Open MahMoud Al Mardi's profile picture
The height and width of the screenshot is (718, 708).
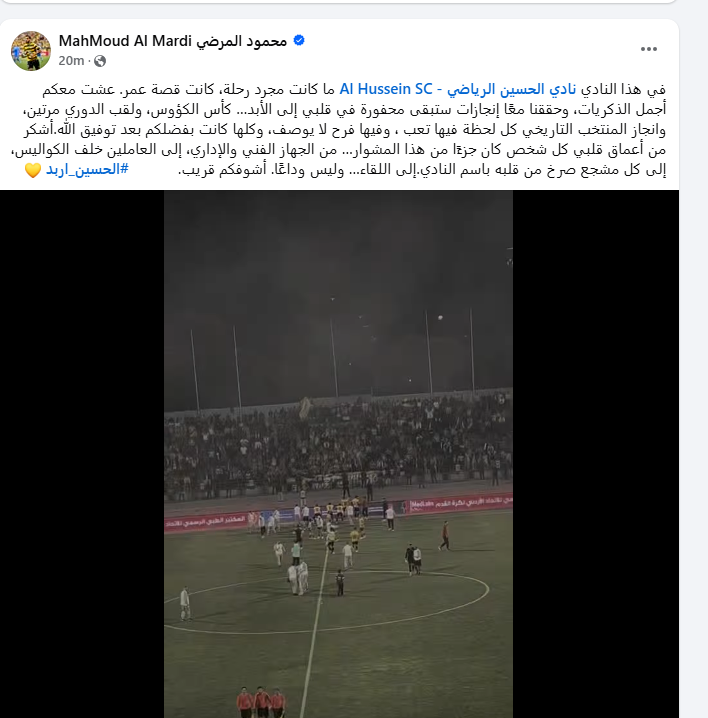(30, 50)
